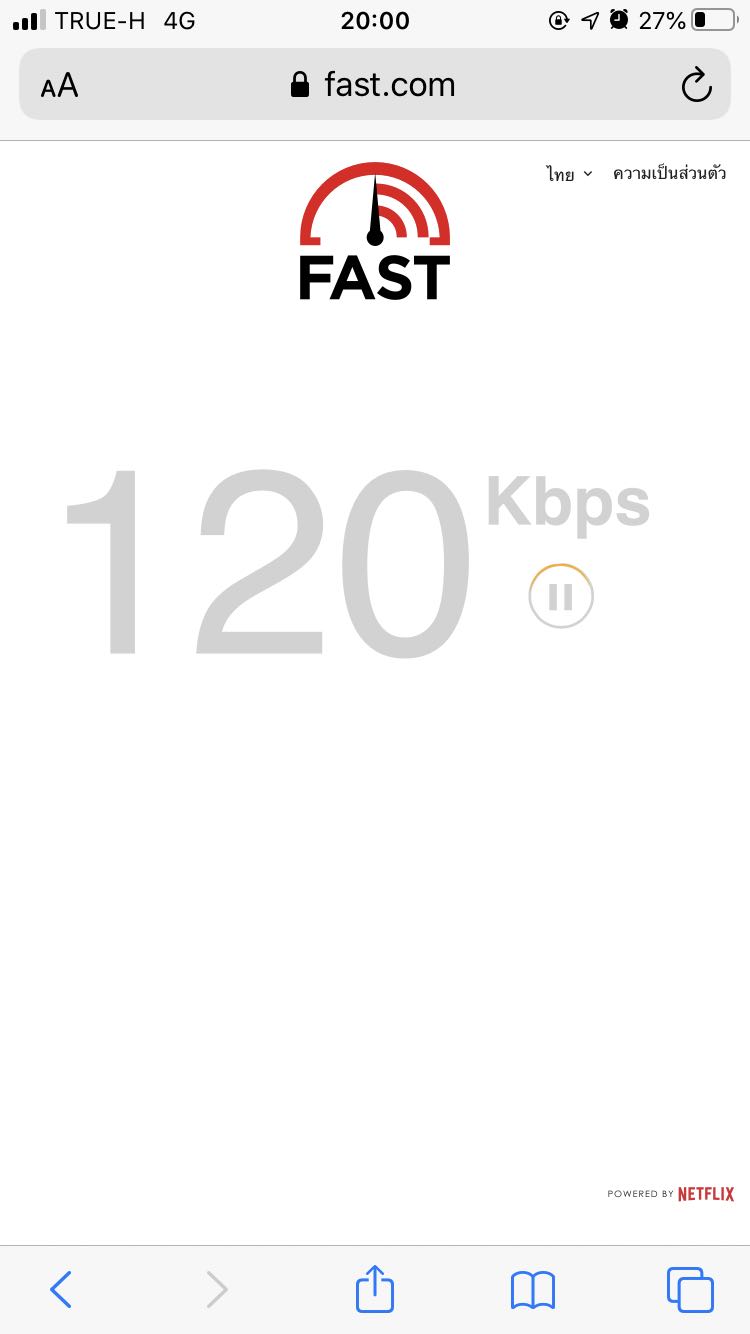Open the AA reader text options
Viewport: 750px width, 1334px height.
[x=59, y=86]
